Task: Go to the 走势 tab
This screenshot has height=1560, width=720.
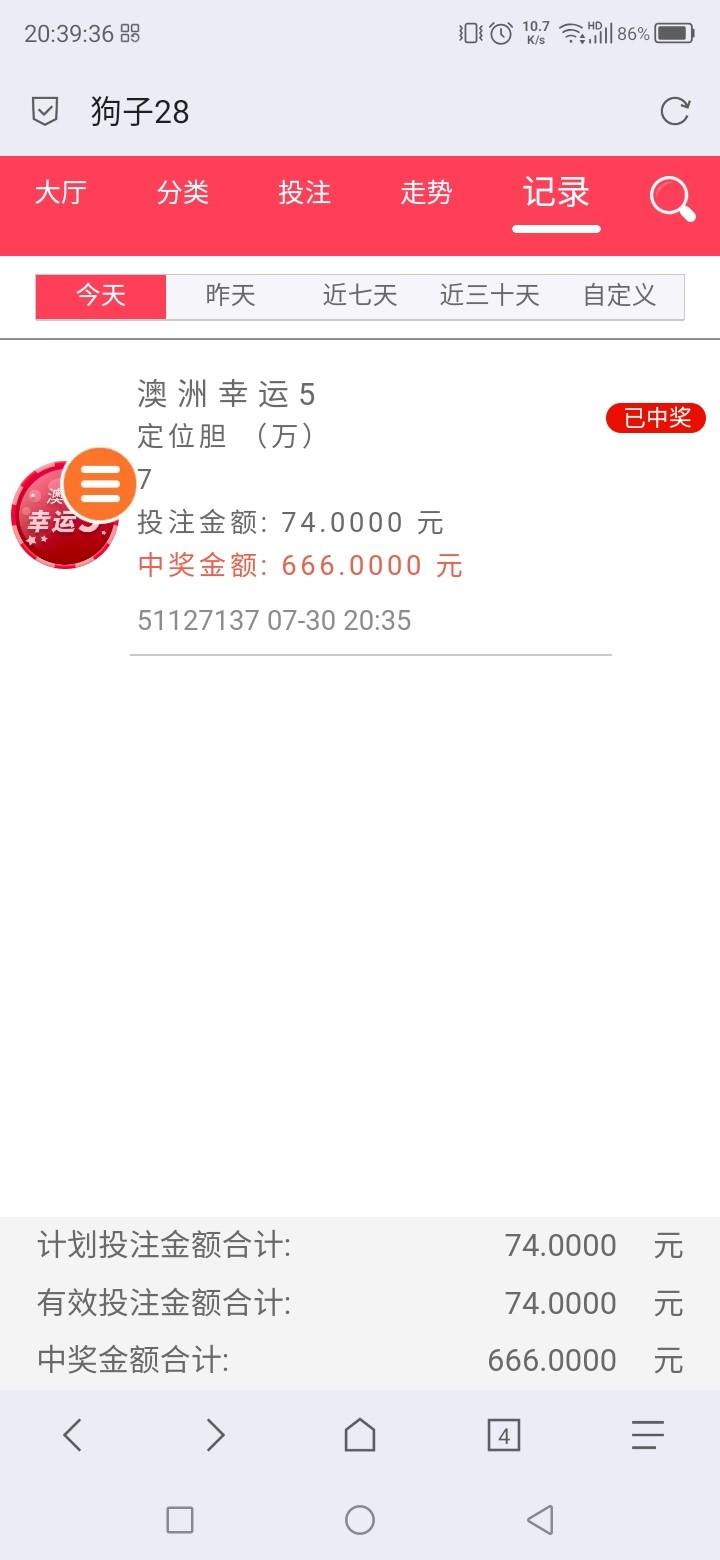Action: [x=427, y=193]
